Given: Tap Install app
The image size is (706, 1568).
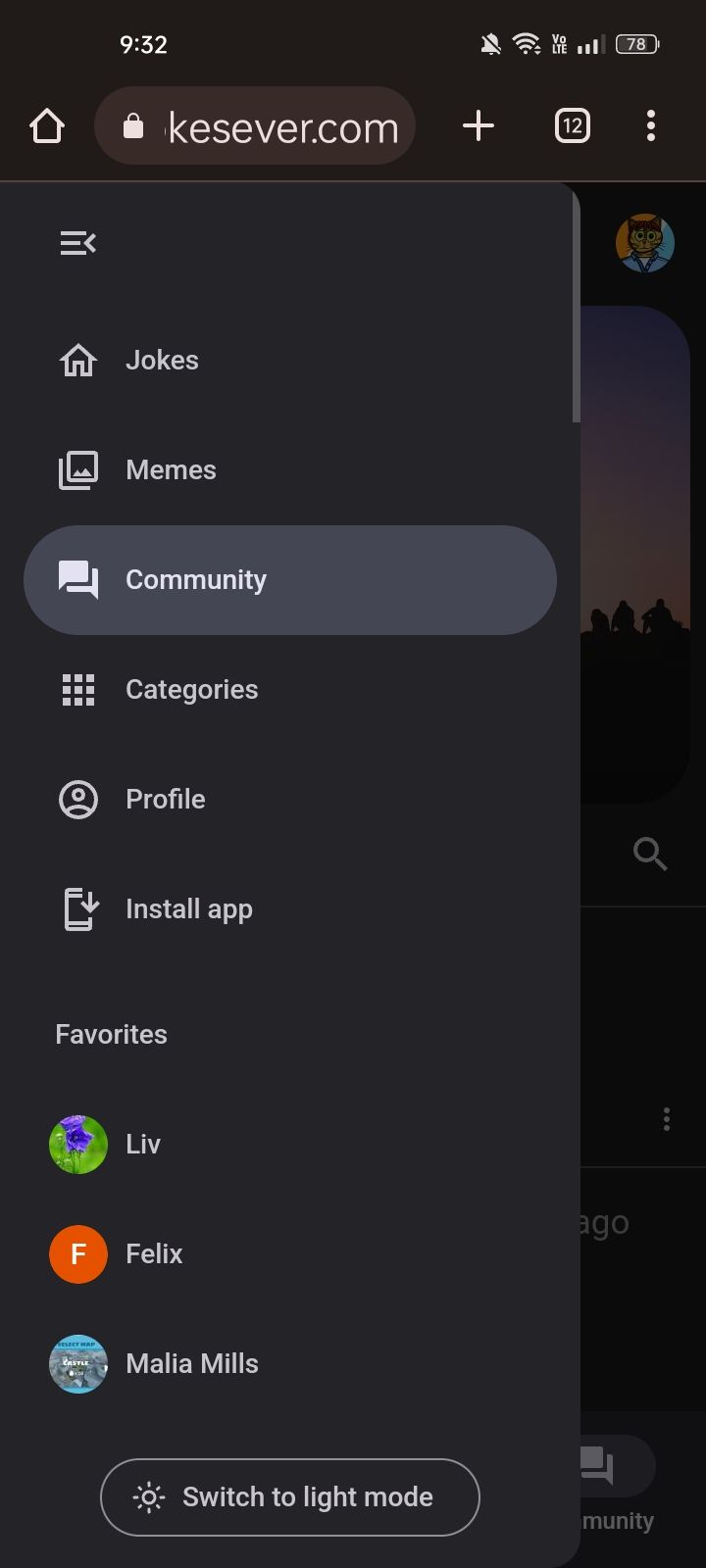Looking at the screenshot, I should (x=188, y=909).
